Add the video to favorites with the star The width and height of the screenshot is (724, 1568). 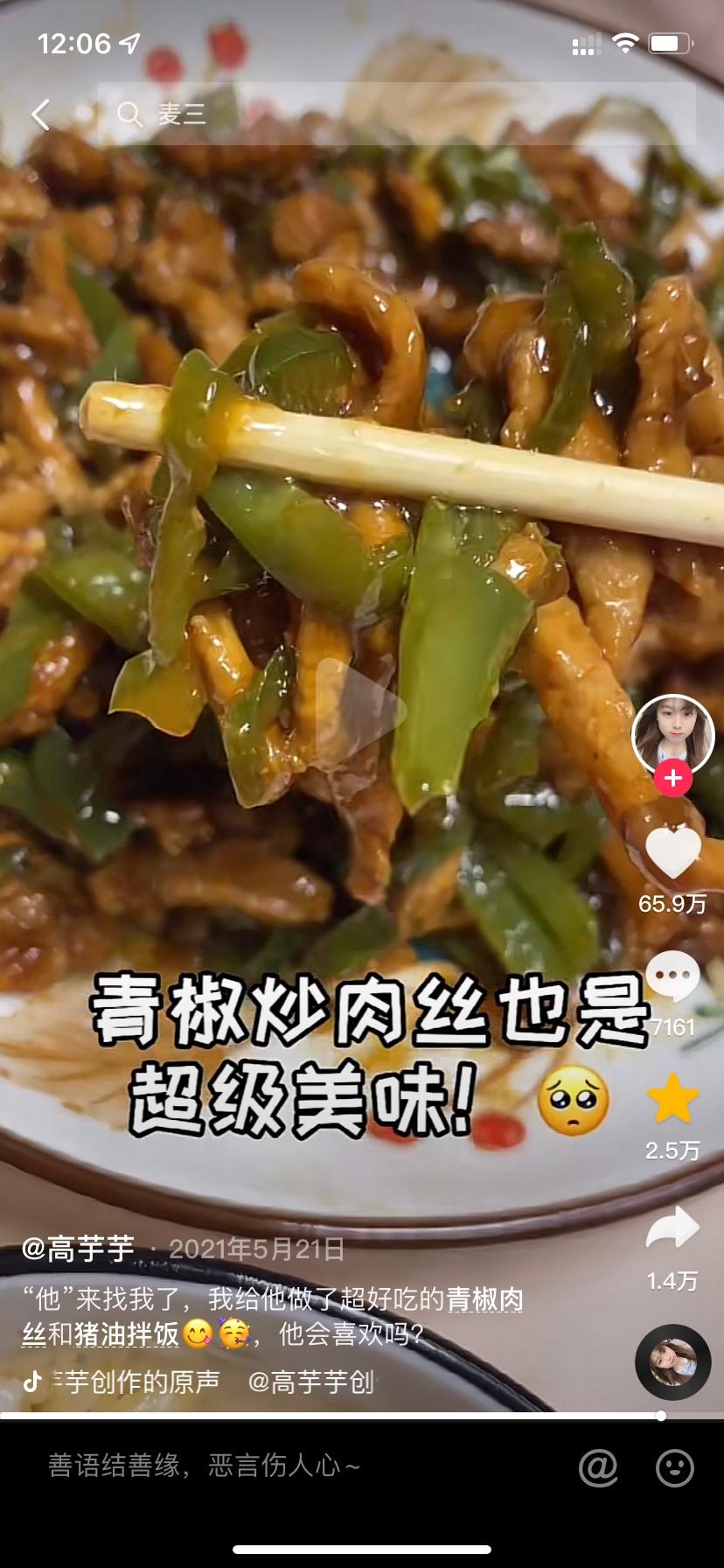coord(672,1100)
